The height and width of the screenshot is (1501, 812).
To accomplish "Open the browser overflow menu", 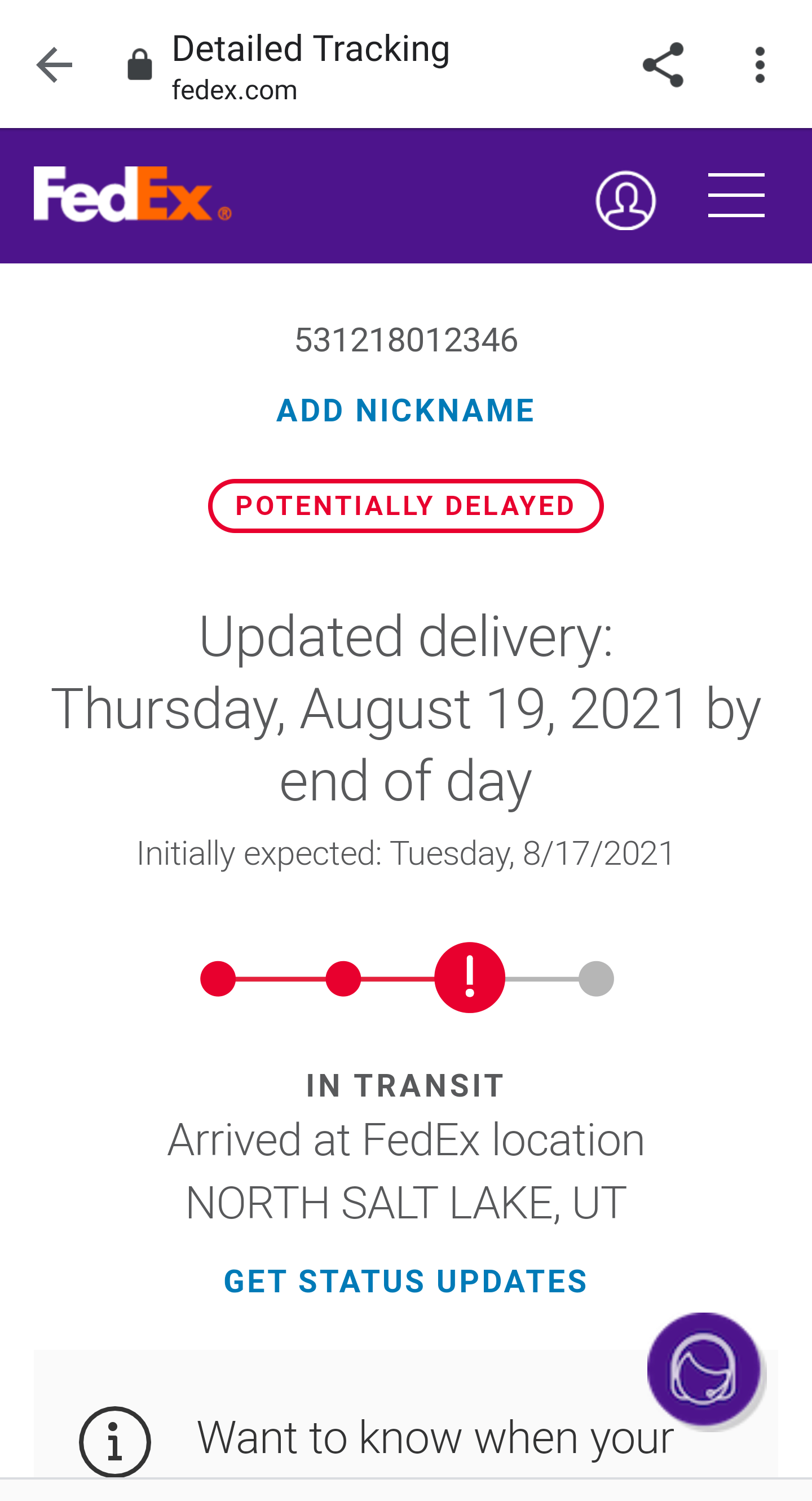I will [x=760, y=64].
